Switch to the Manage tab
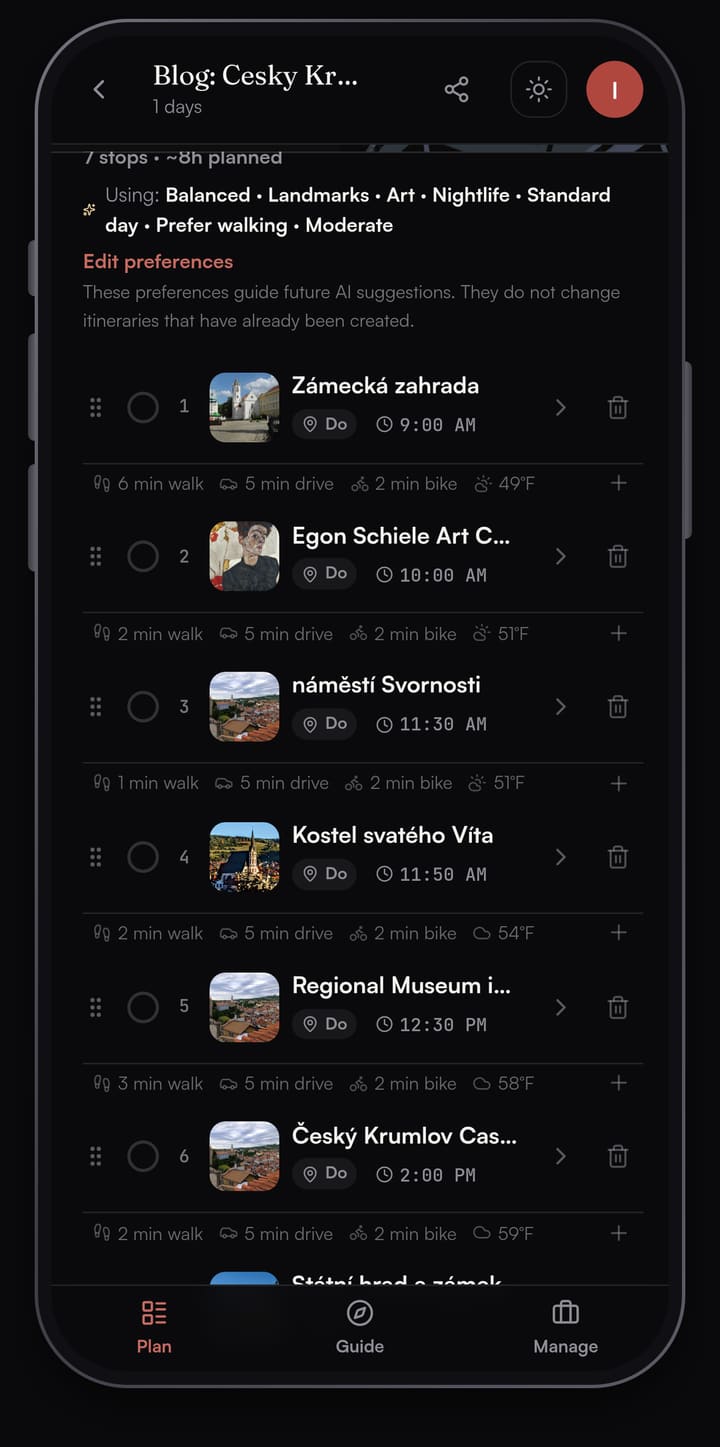Viewport: 720px width, 1447px height. pos(565,1327)
